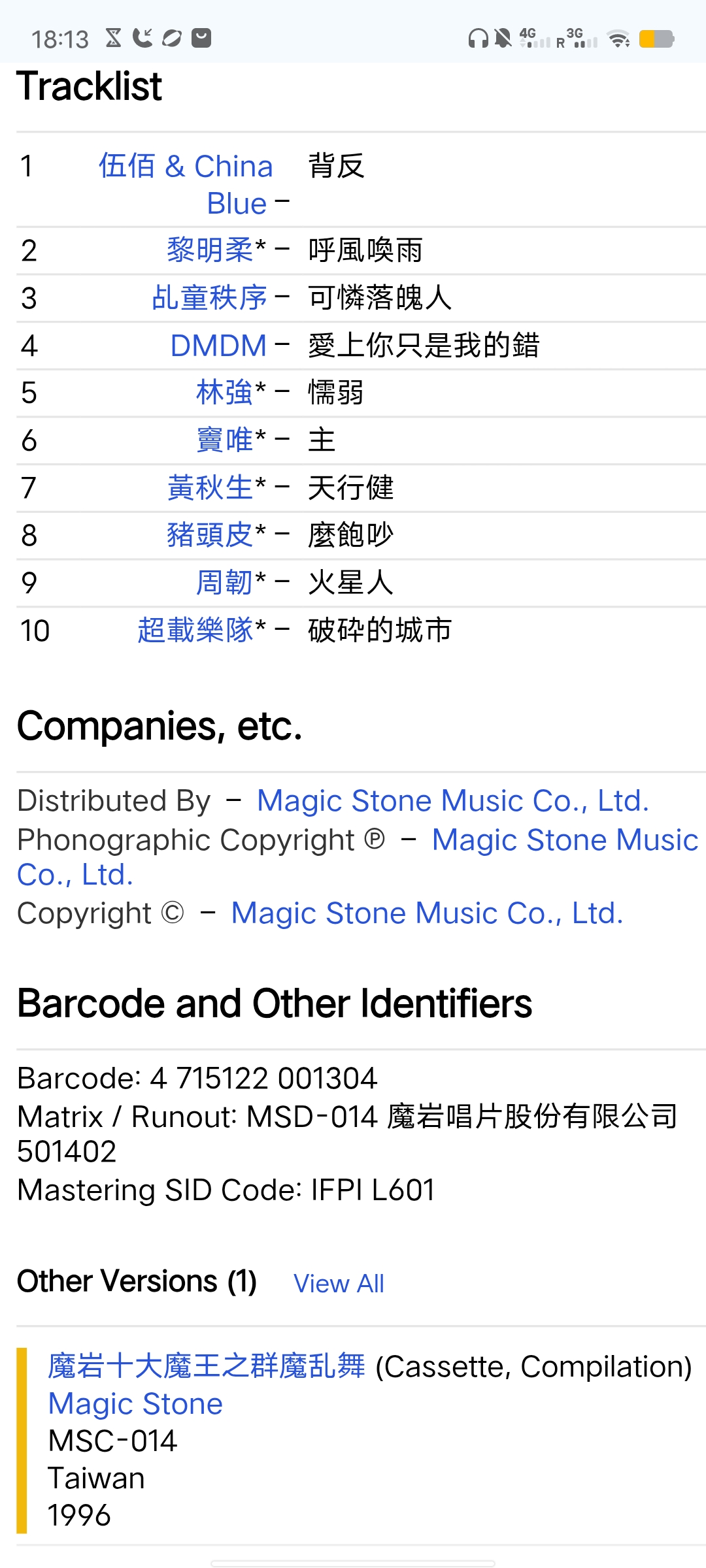Image resolution: width=706 pixels, height=1568 pixels.
Task: Go to artist 周韌
Action: click(x=224, y=583)
